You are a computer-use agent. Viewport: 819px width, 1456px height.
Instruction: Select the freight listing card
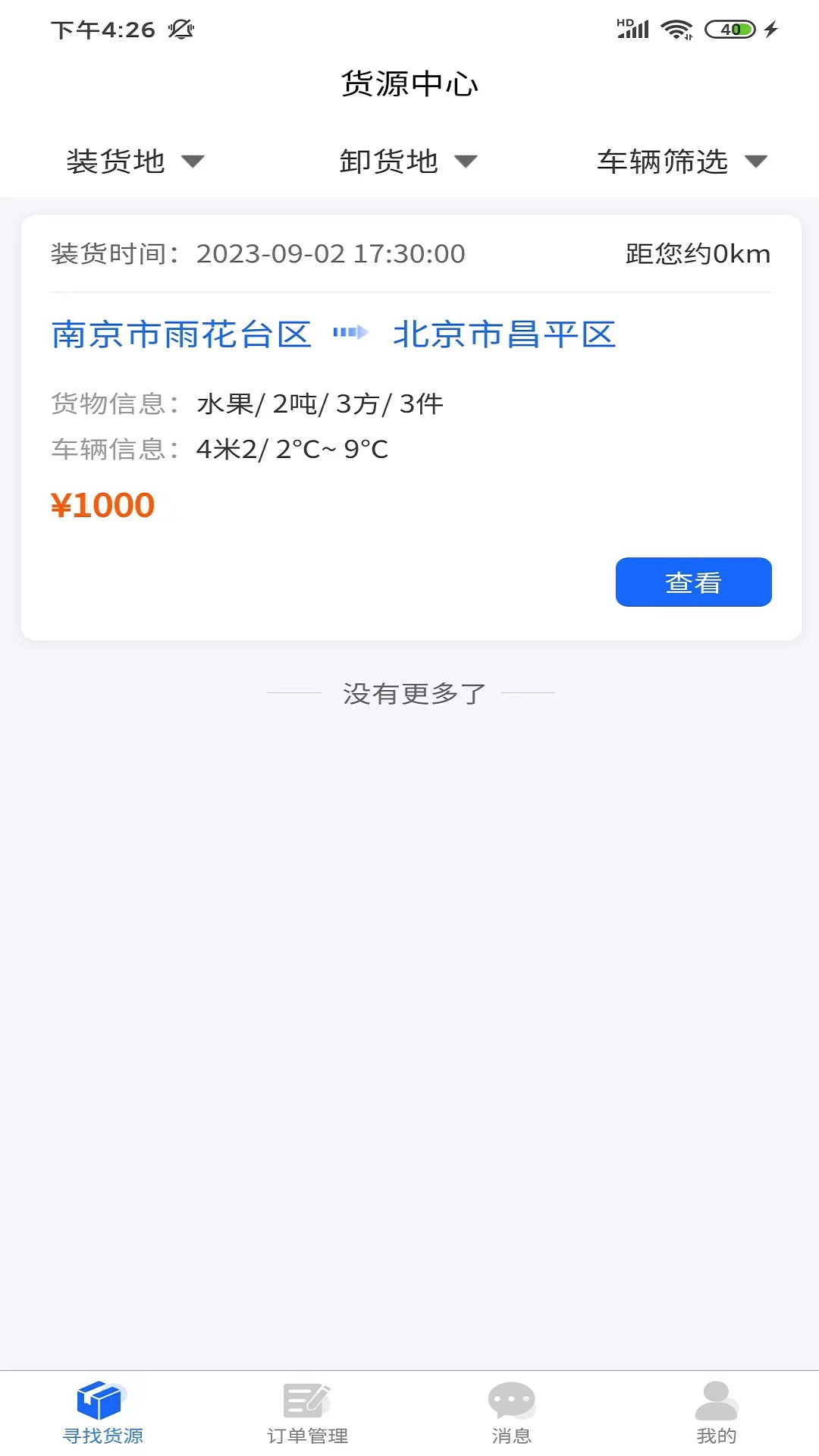pos(409,425)
